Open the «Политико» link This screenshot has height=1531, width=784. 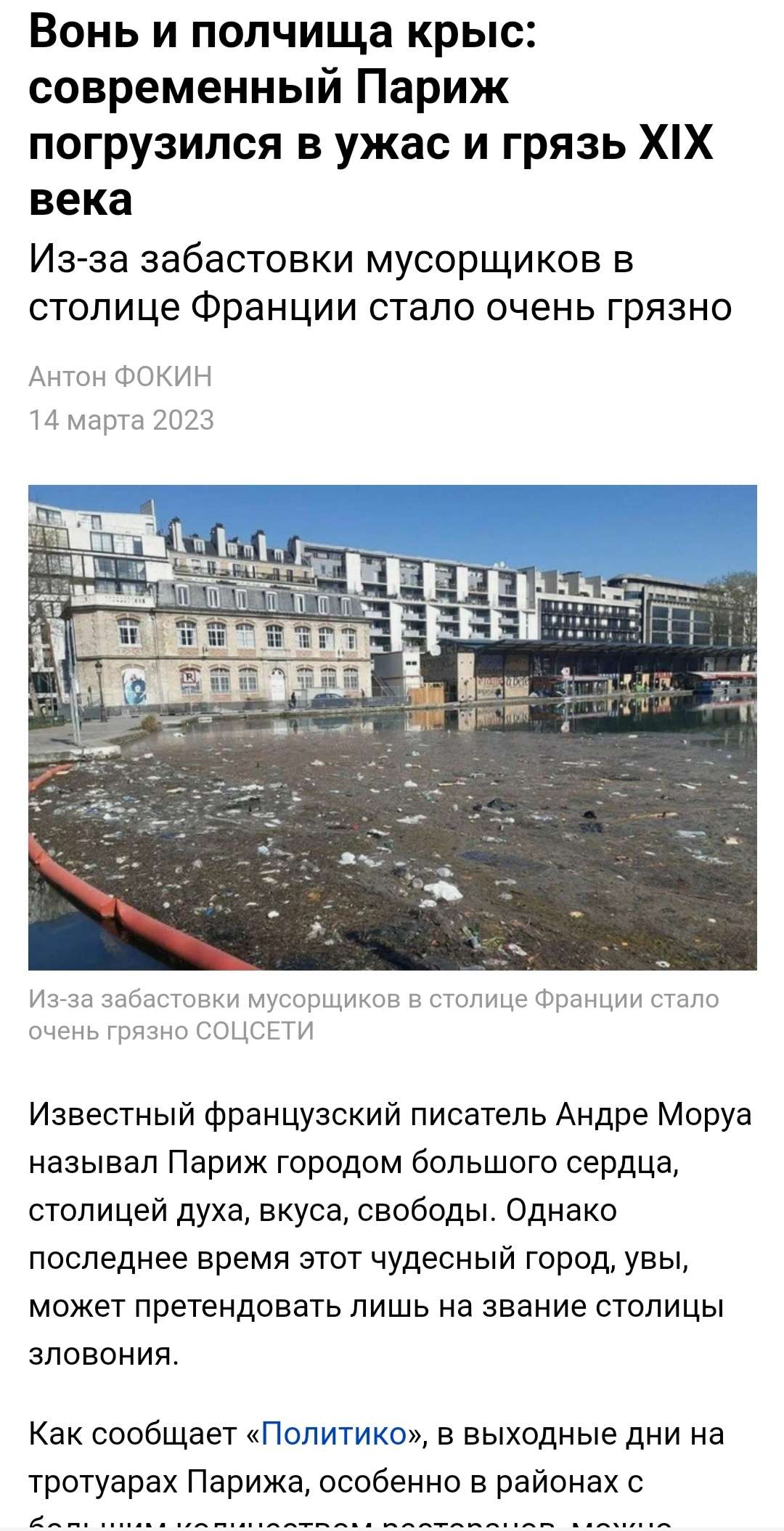[x=334, y=1434]
